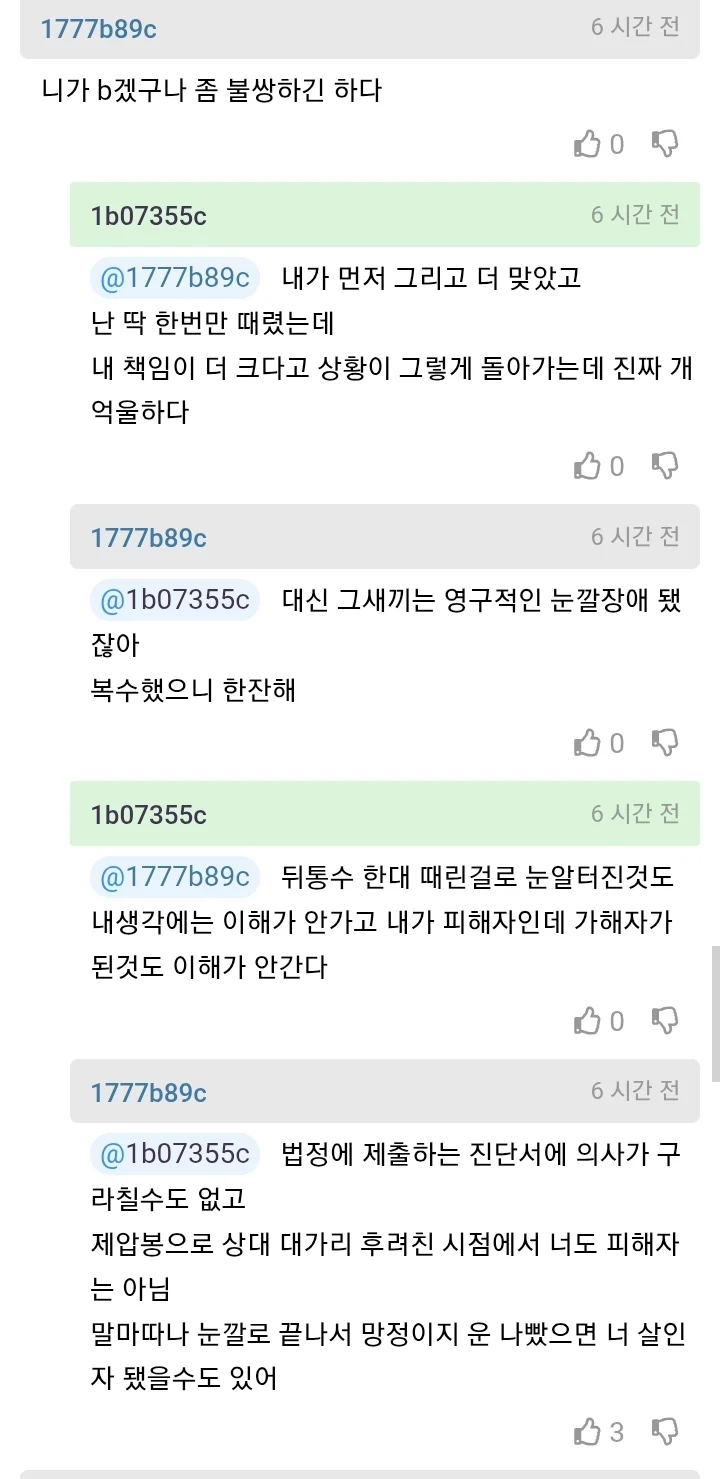Dislike the reply ending with '개 억울하다'
The height and width of the screenshot is (1479, 720).
point(665,465)
